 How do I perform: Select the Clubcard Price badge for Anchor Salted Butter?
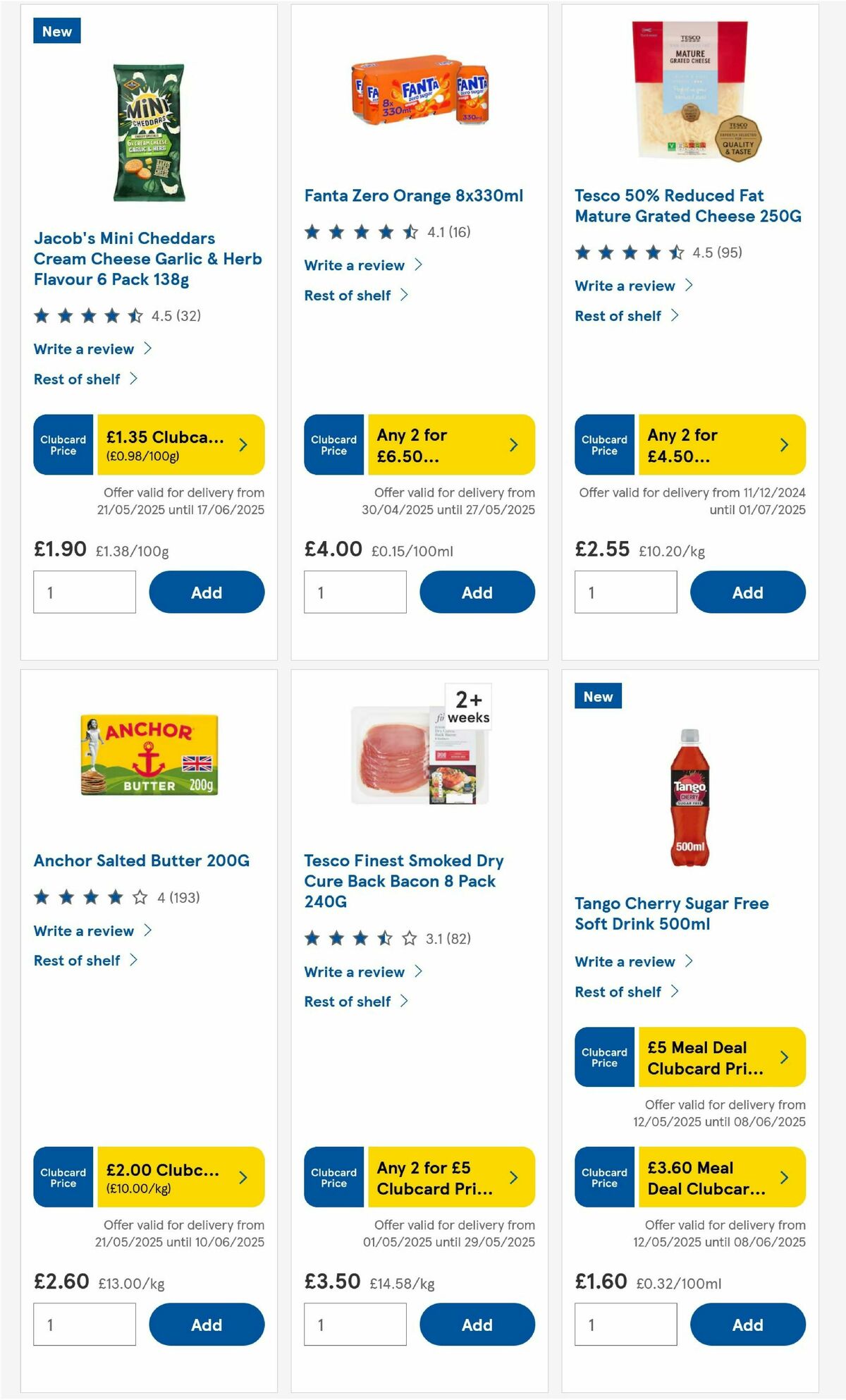(63, 1177)
